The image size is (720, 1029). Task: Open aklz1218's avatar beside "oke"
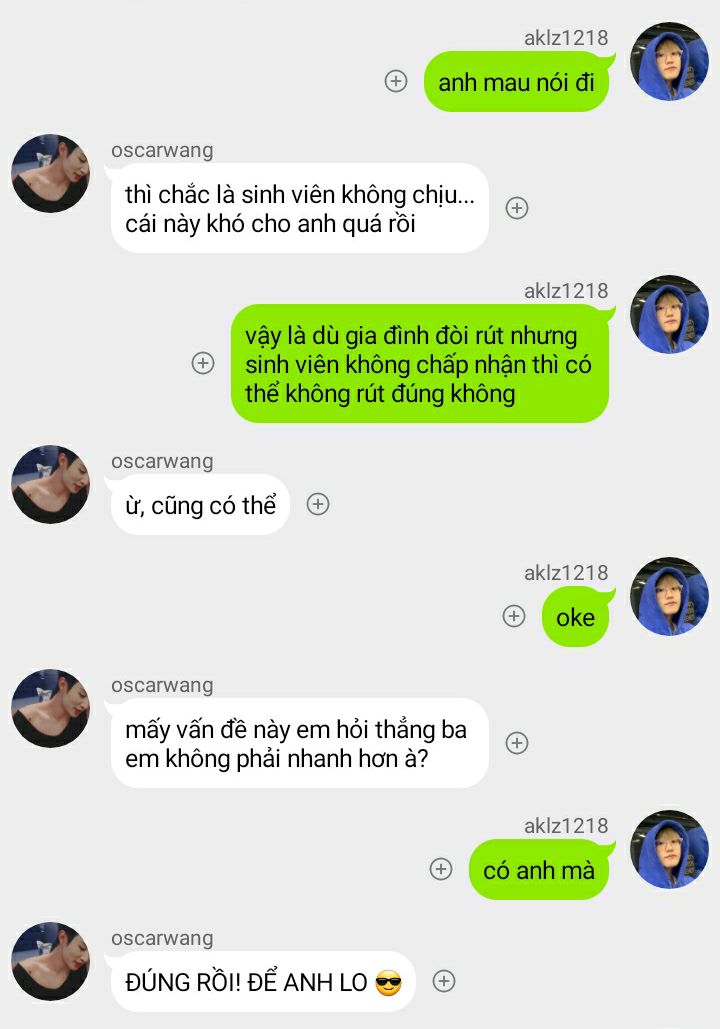pyautogui.click(x=669, y=597)
